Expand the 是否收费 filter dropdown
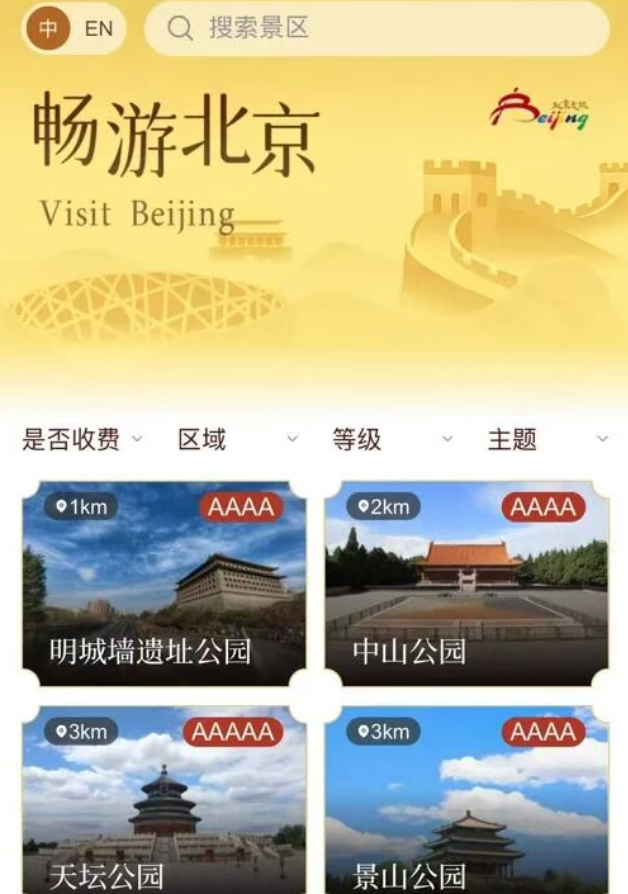 point(82,439)
